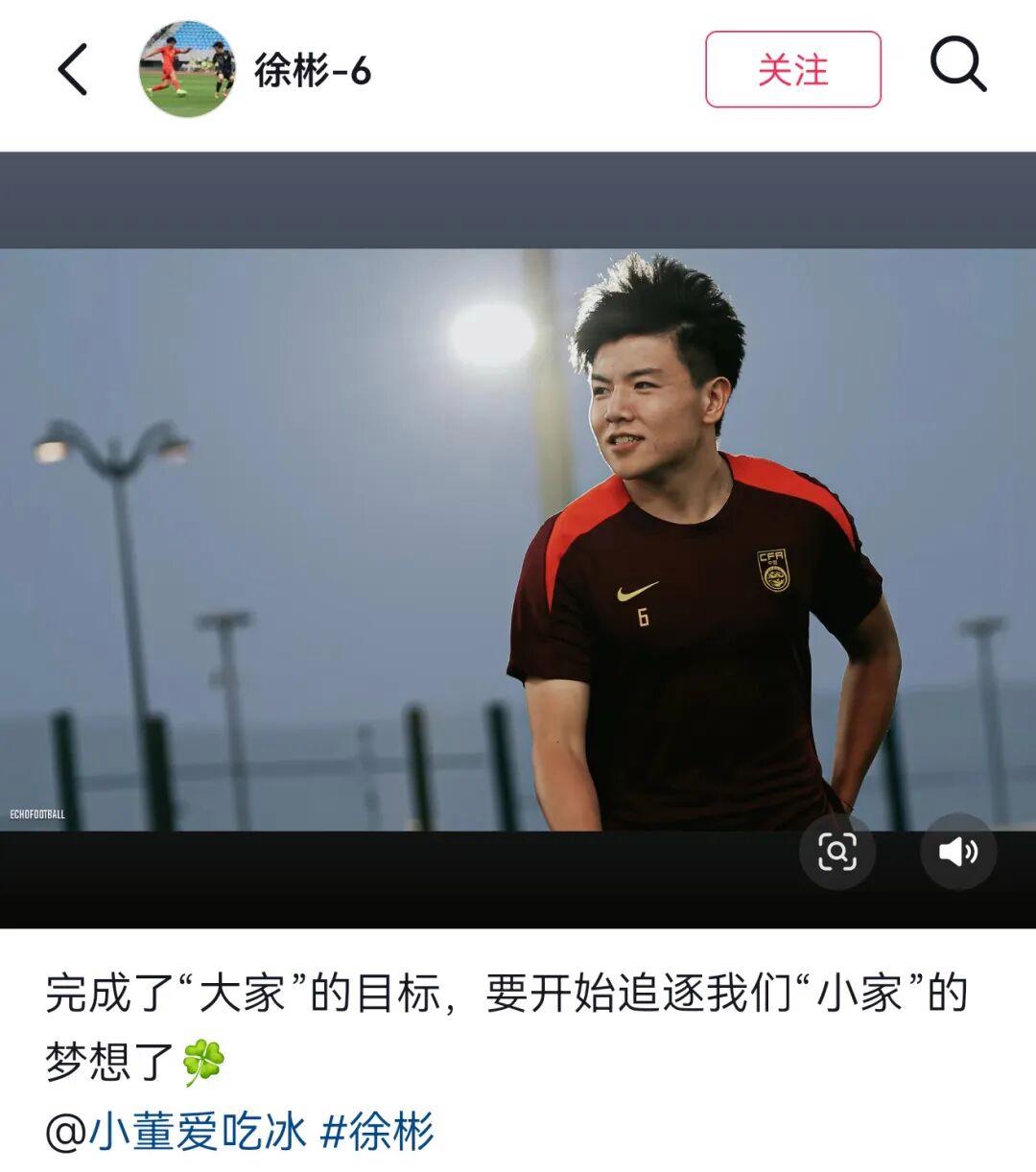
Task: Mute the video sound
Action: (x=957, y=852)
